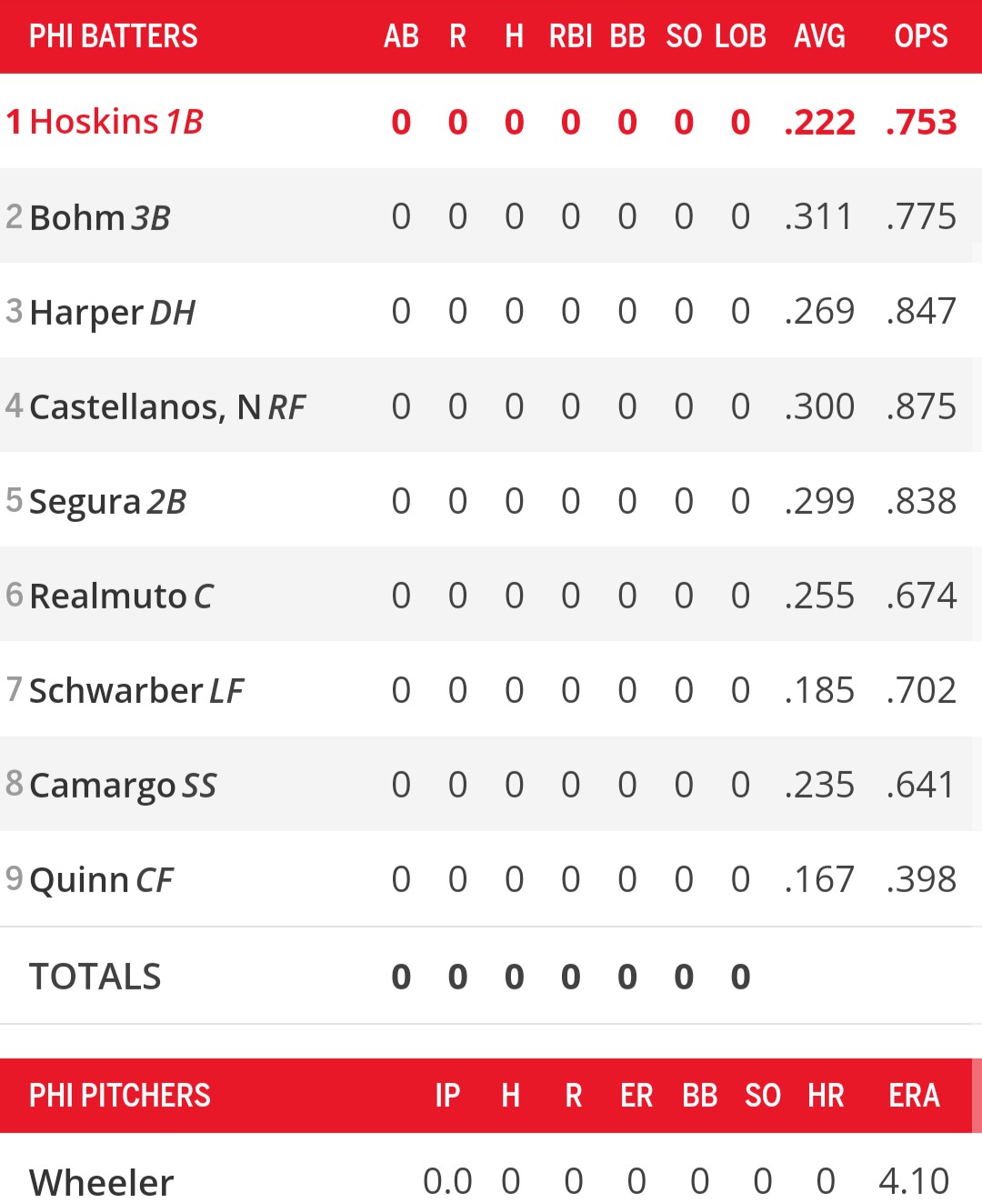Select Camargo in the batters list
The height and width of the screenshot is (1204, 982).
pos(103,786)
